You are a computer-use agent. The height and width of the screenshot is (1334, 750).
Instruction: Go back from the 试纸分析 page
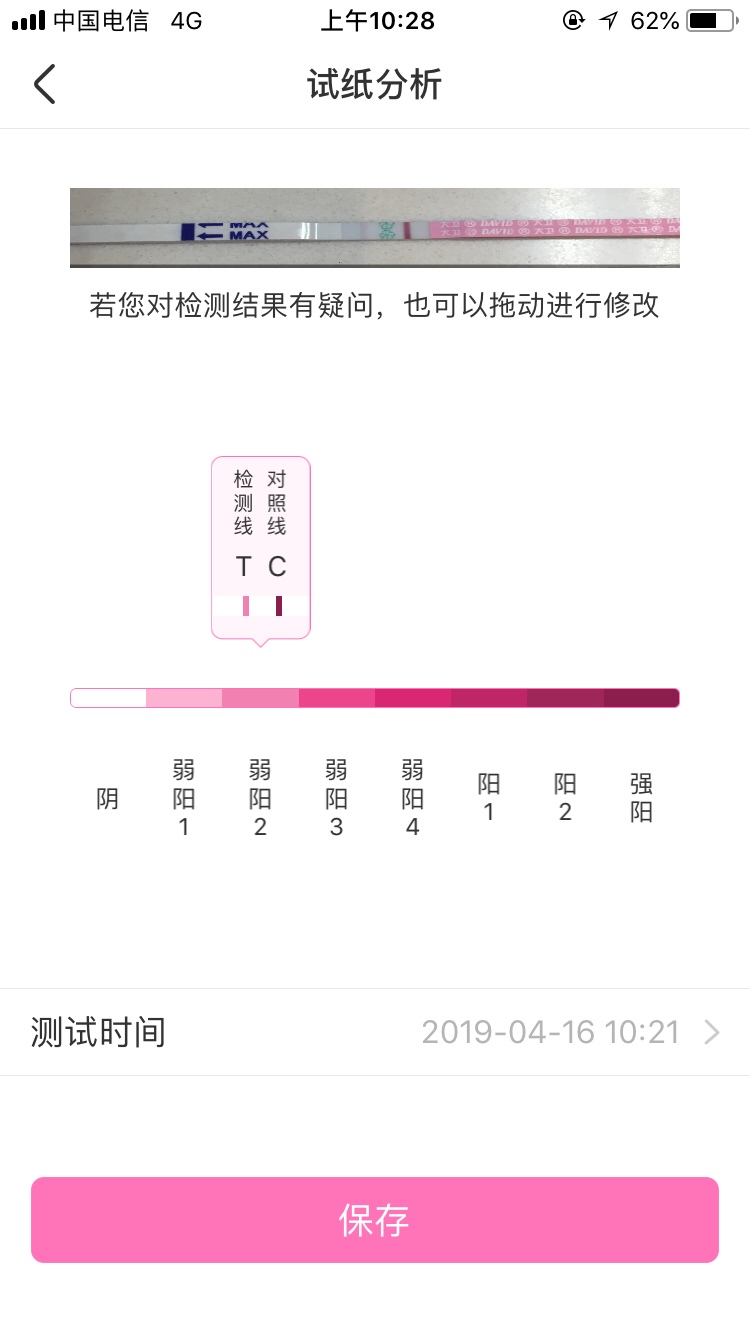tap(45, 85)
